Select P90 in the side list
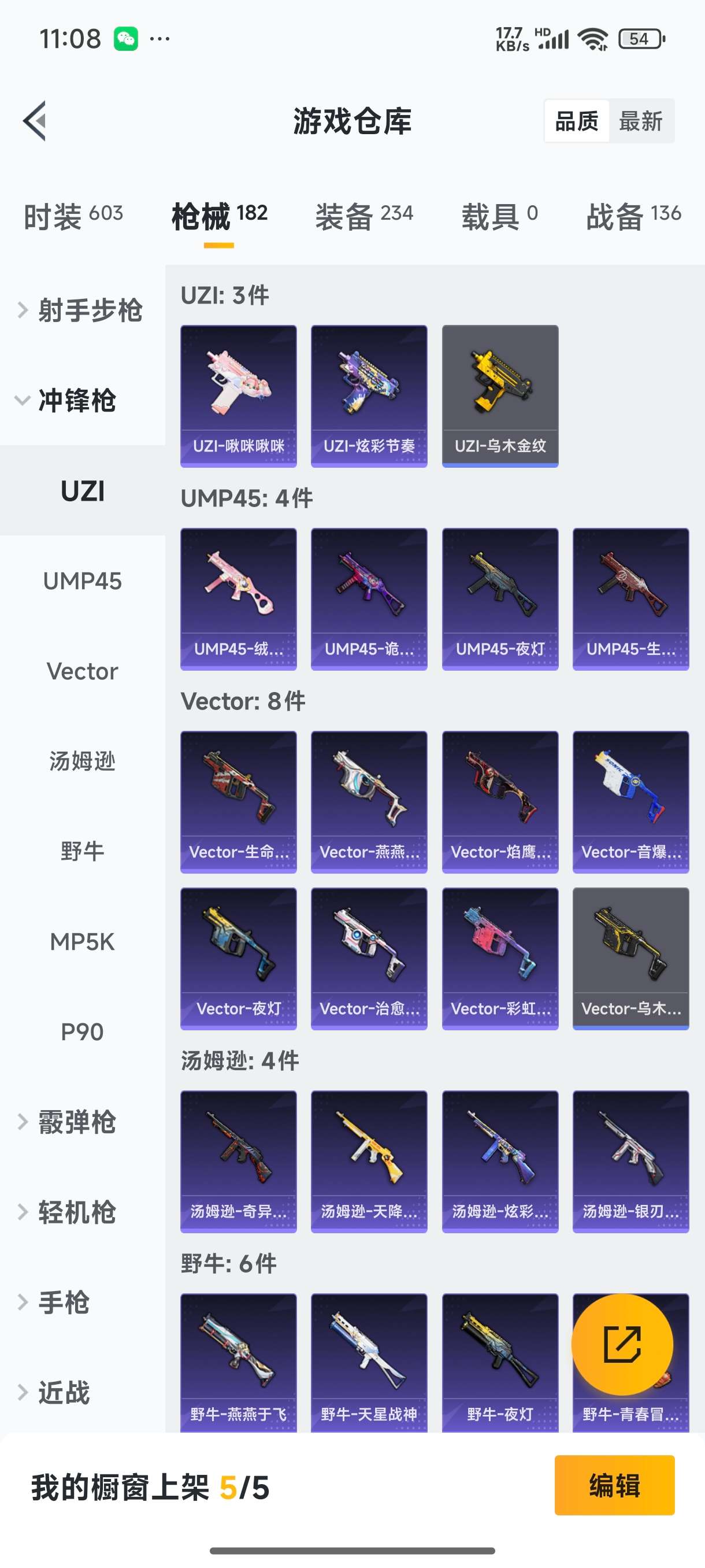 point(83,1031)
